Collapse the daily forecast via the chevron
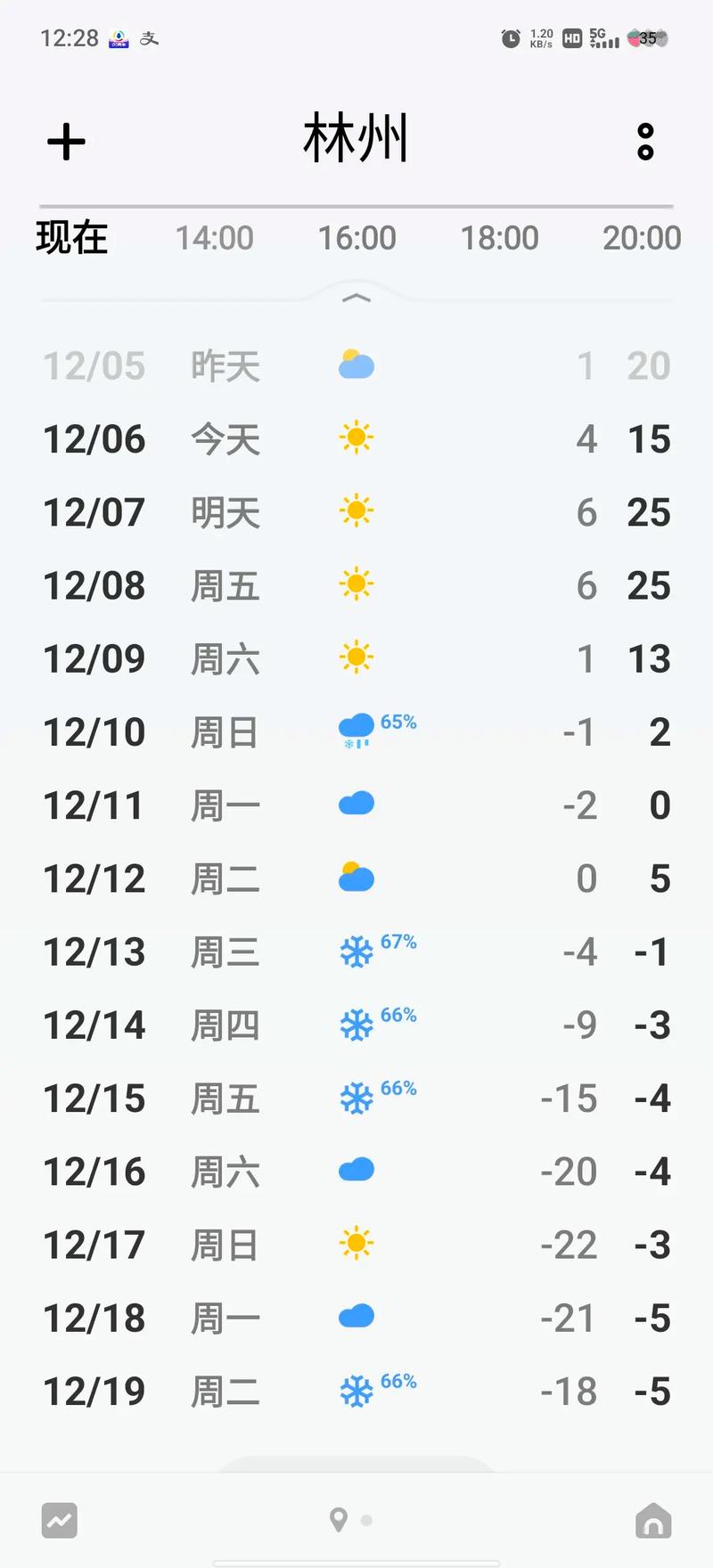The width and height of the screenshot is (713, 1568). (356, 297)
